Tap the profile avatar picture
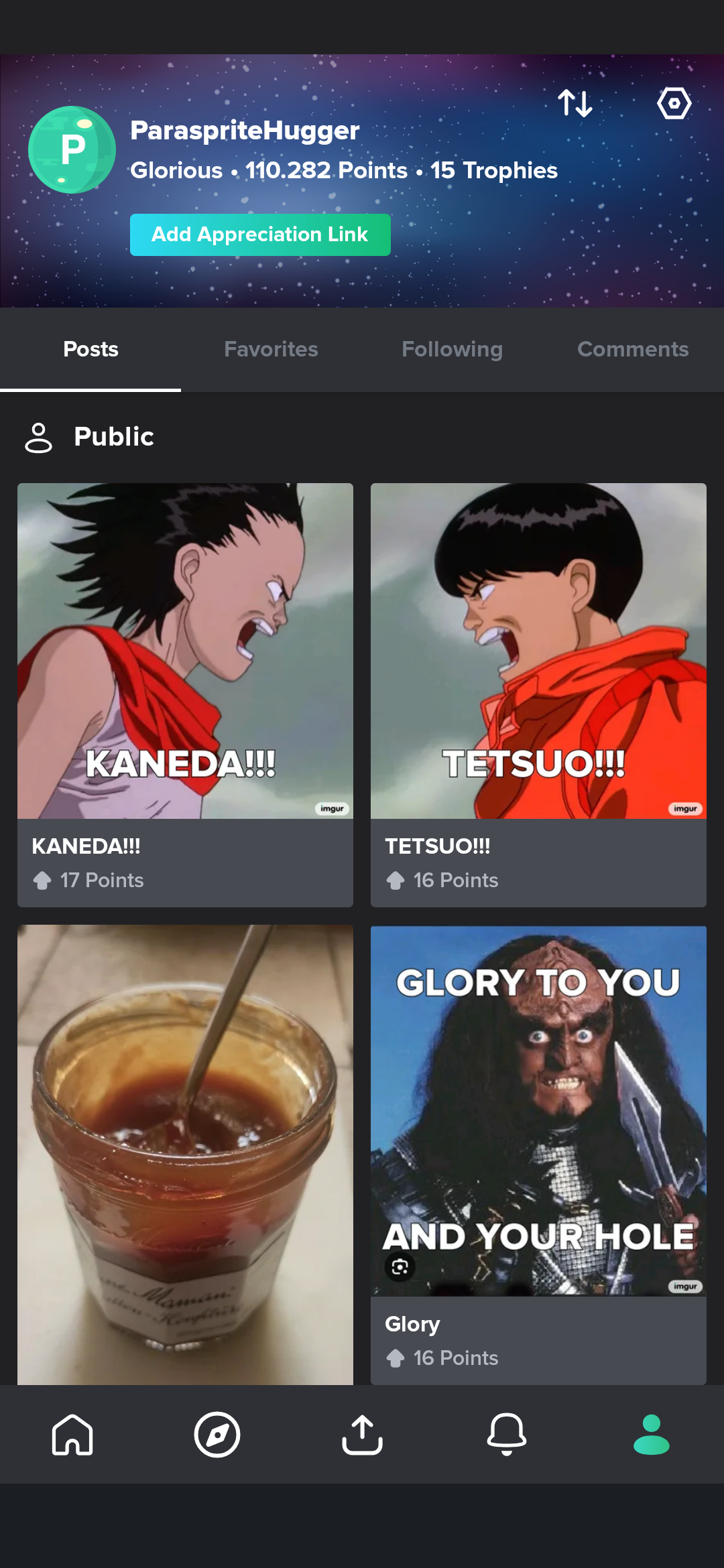The width and height of the screenshot is (724, 1568). tap(72, 149)
